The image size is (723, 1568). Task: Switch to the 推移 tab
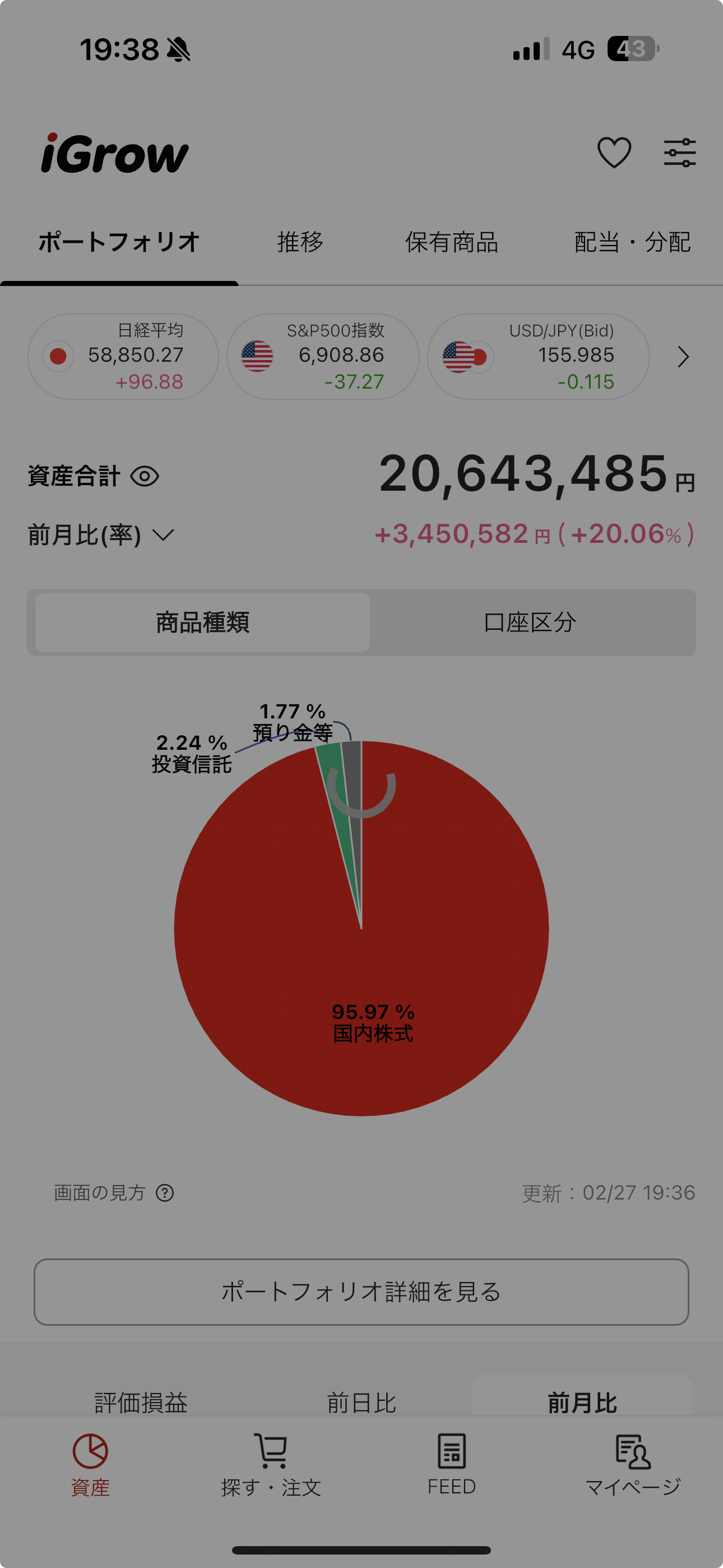300,242
